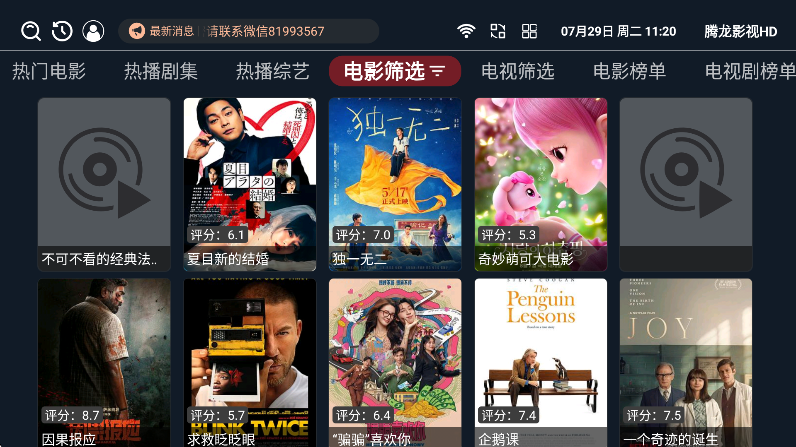Open the movie 夏目新的结婚
796x447 pixels.
click(x=250, y=184)
